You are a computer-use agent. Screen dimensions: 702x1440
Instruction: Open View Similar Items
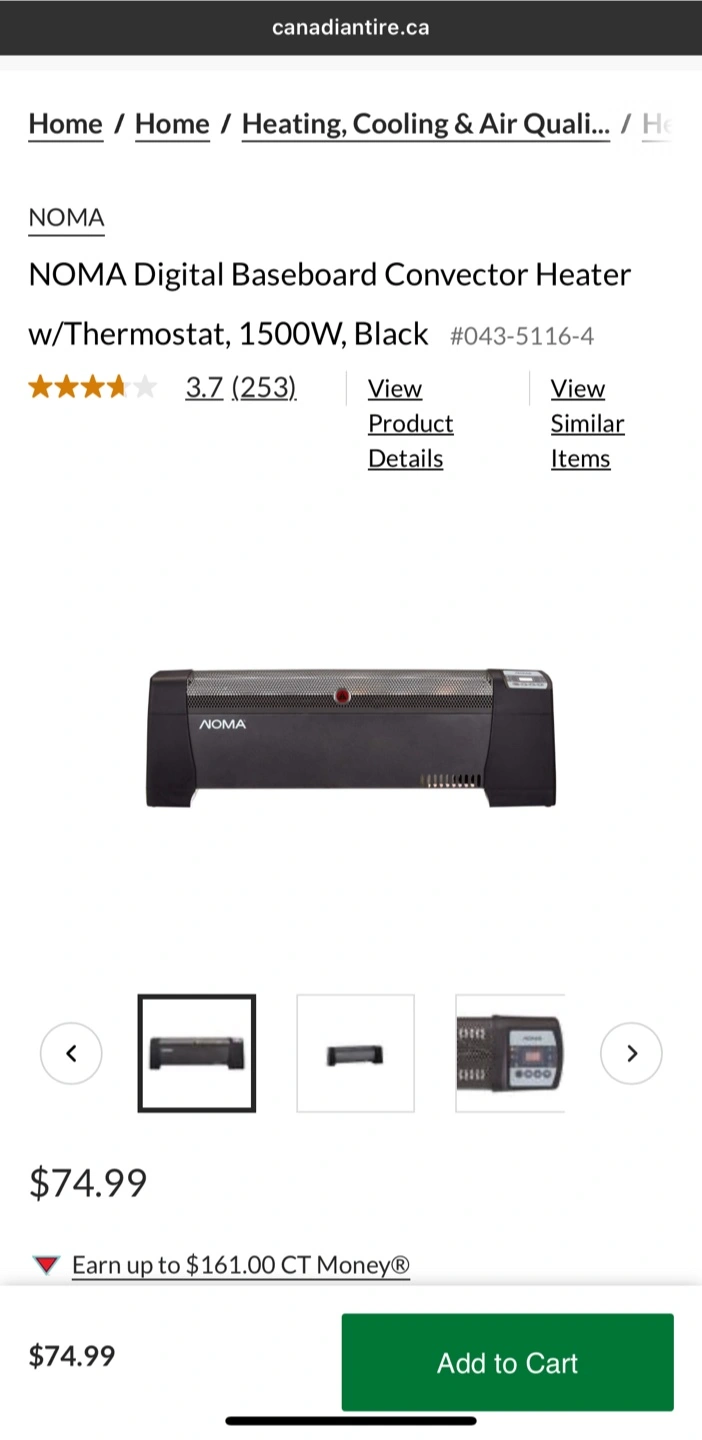point(588,423)
